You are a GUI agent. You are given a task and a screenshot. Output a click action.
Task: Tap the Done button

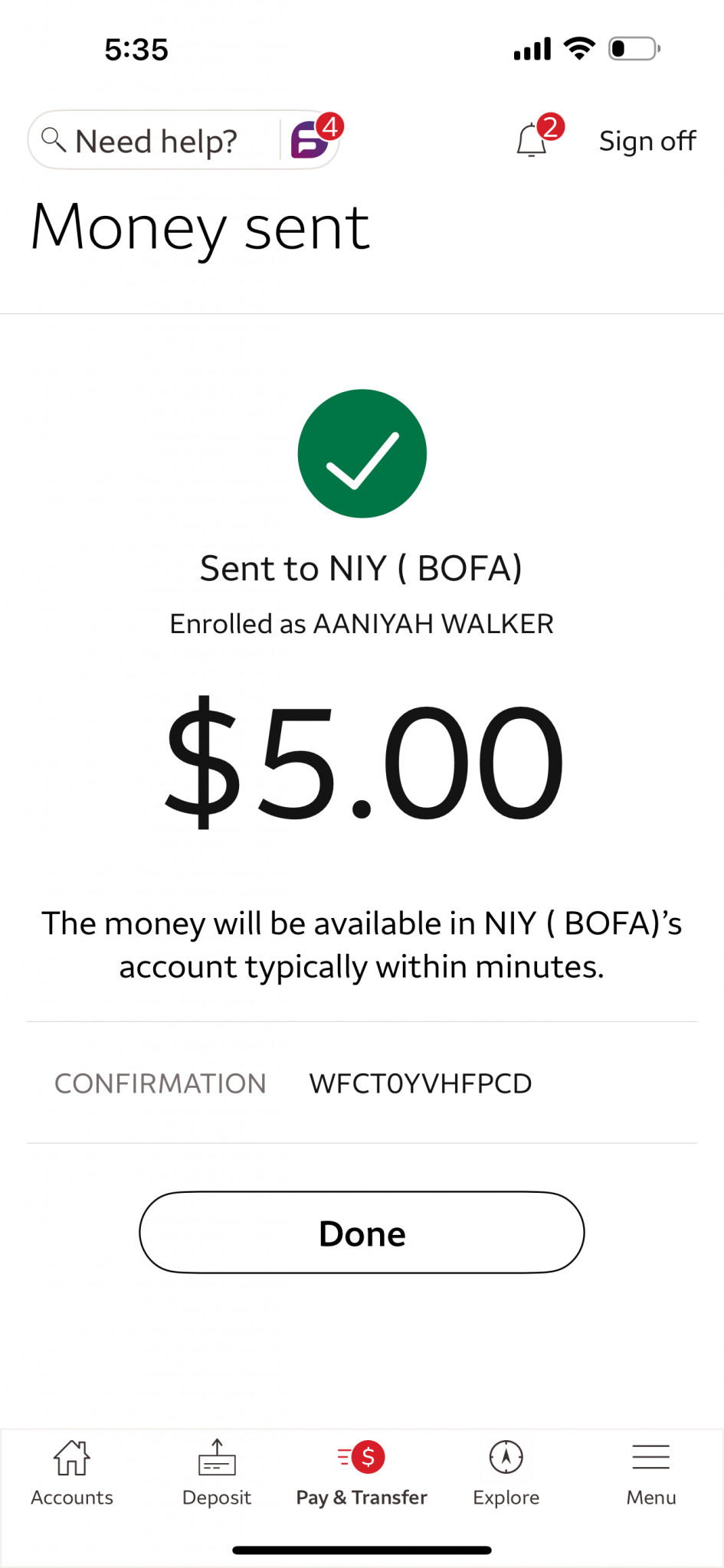(x=362, y=1232)
